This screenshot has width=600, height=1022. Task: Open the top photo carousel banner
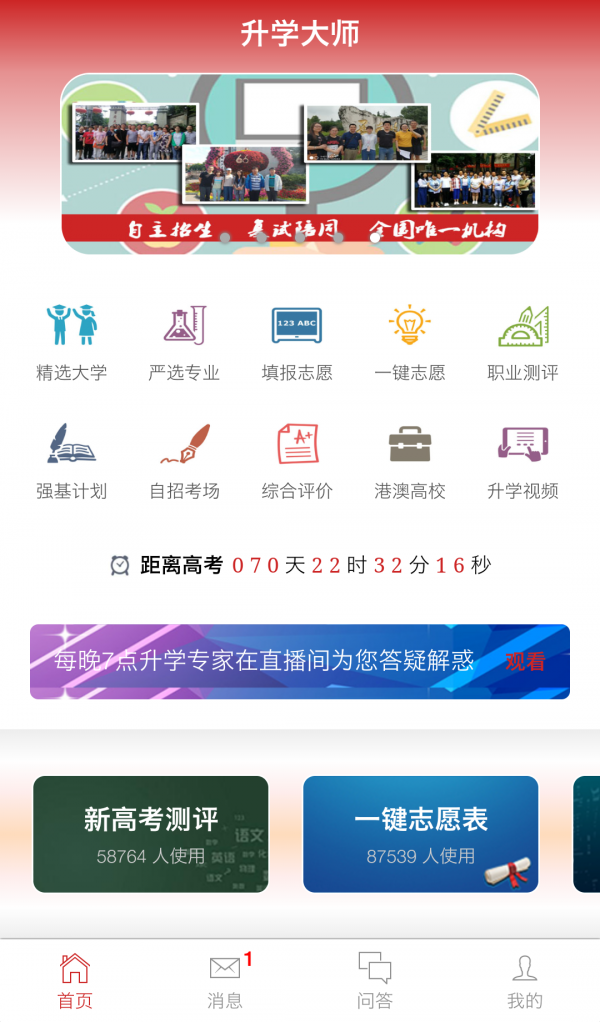tap(300, 163)
